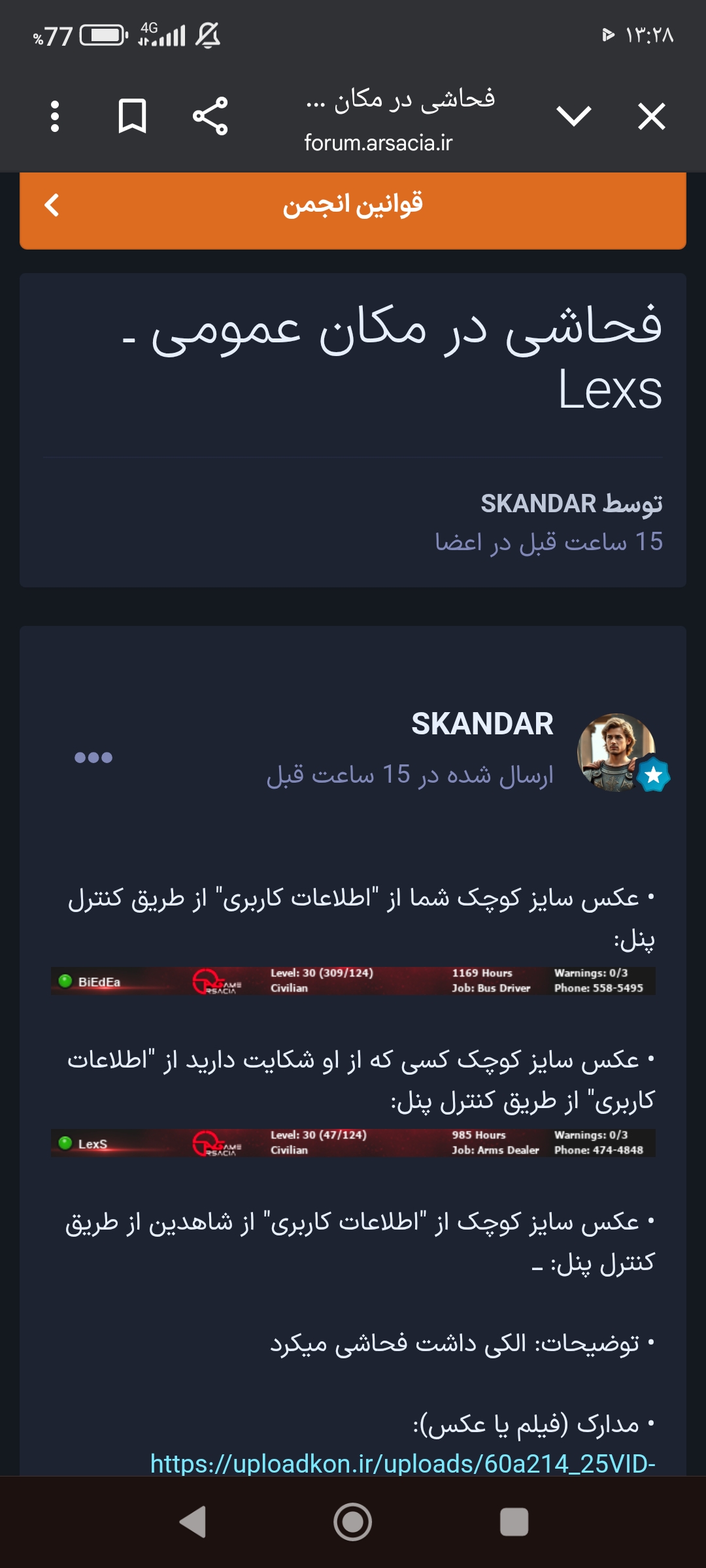Open the uploadkon.ir evidence link

pos(403,1463)
